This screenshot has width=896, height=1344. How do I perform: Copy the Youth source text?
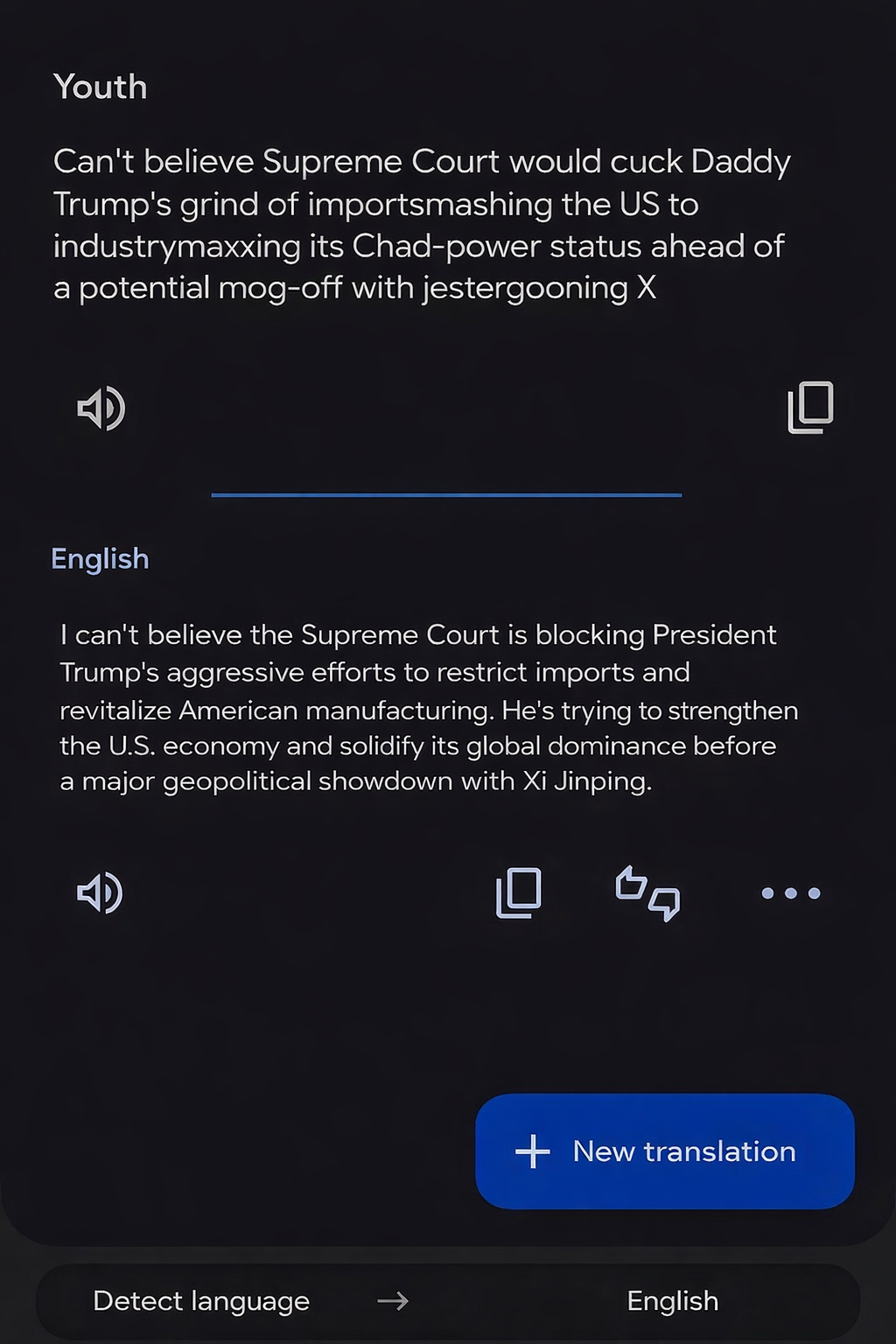coord(810,408)
